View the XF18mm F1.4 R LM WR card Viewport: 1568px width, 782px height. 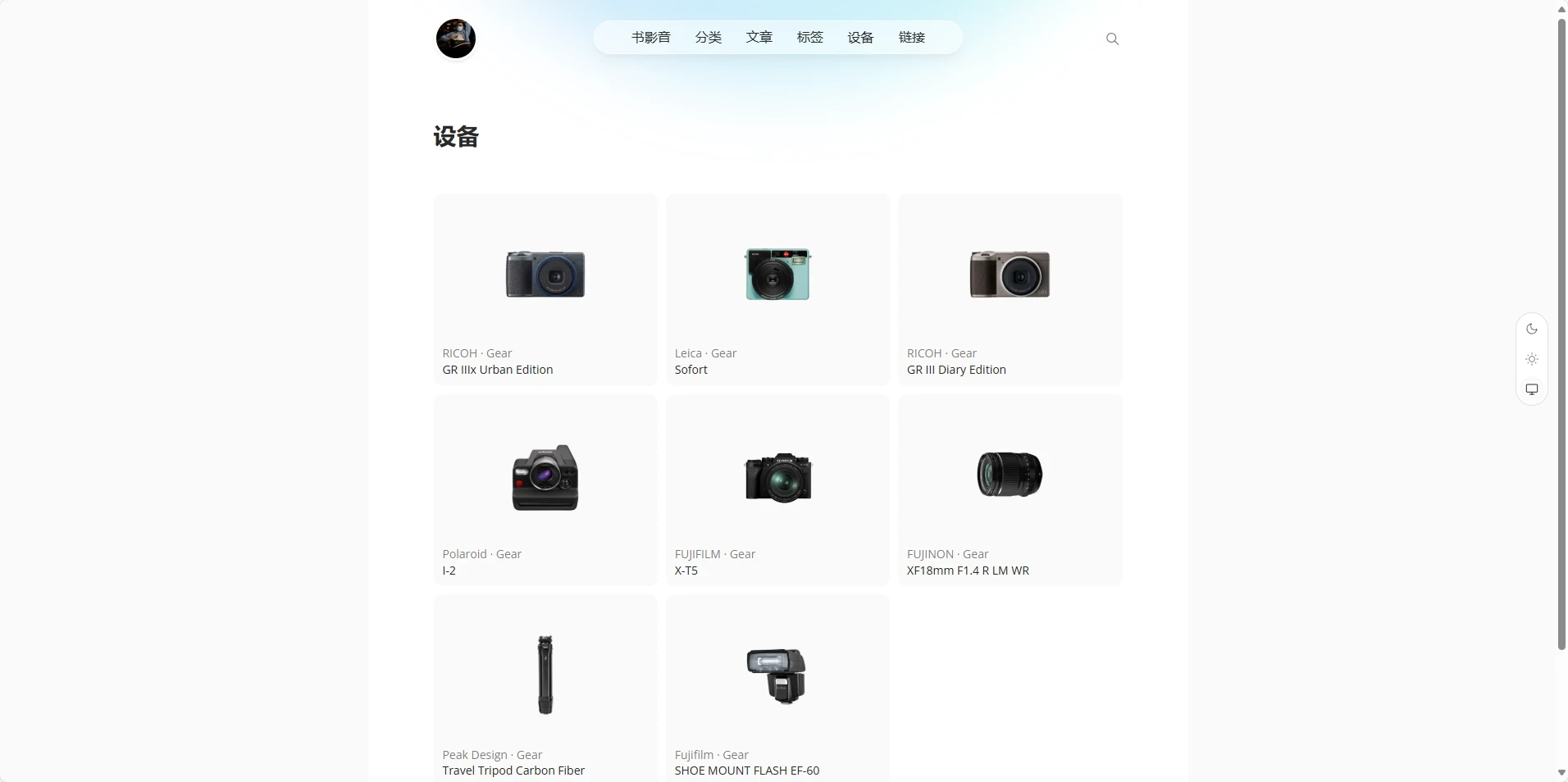(1010, 490)
